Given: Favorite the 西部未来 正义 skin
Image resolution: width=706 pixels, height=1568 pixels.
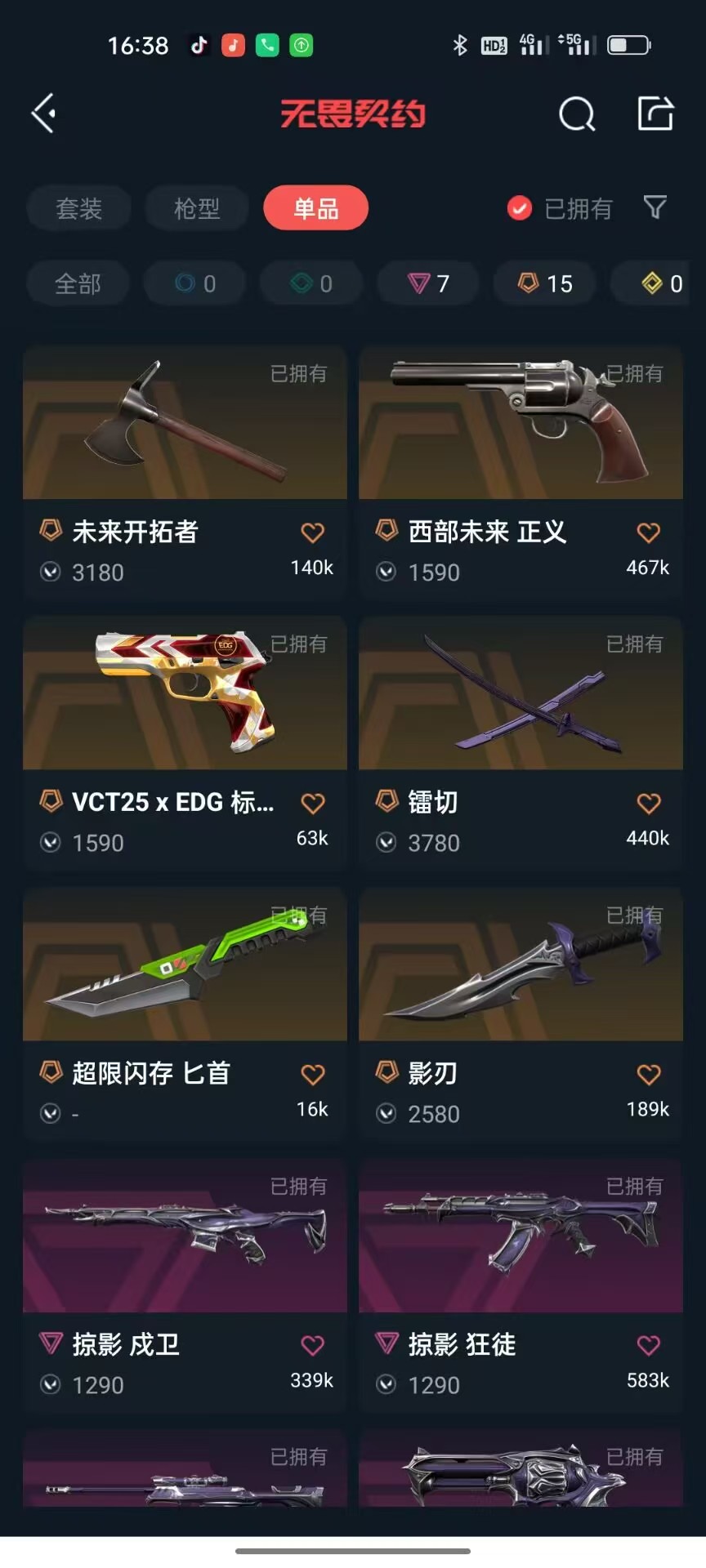Looking at the screenshot, I should [x=648, y=532].
